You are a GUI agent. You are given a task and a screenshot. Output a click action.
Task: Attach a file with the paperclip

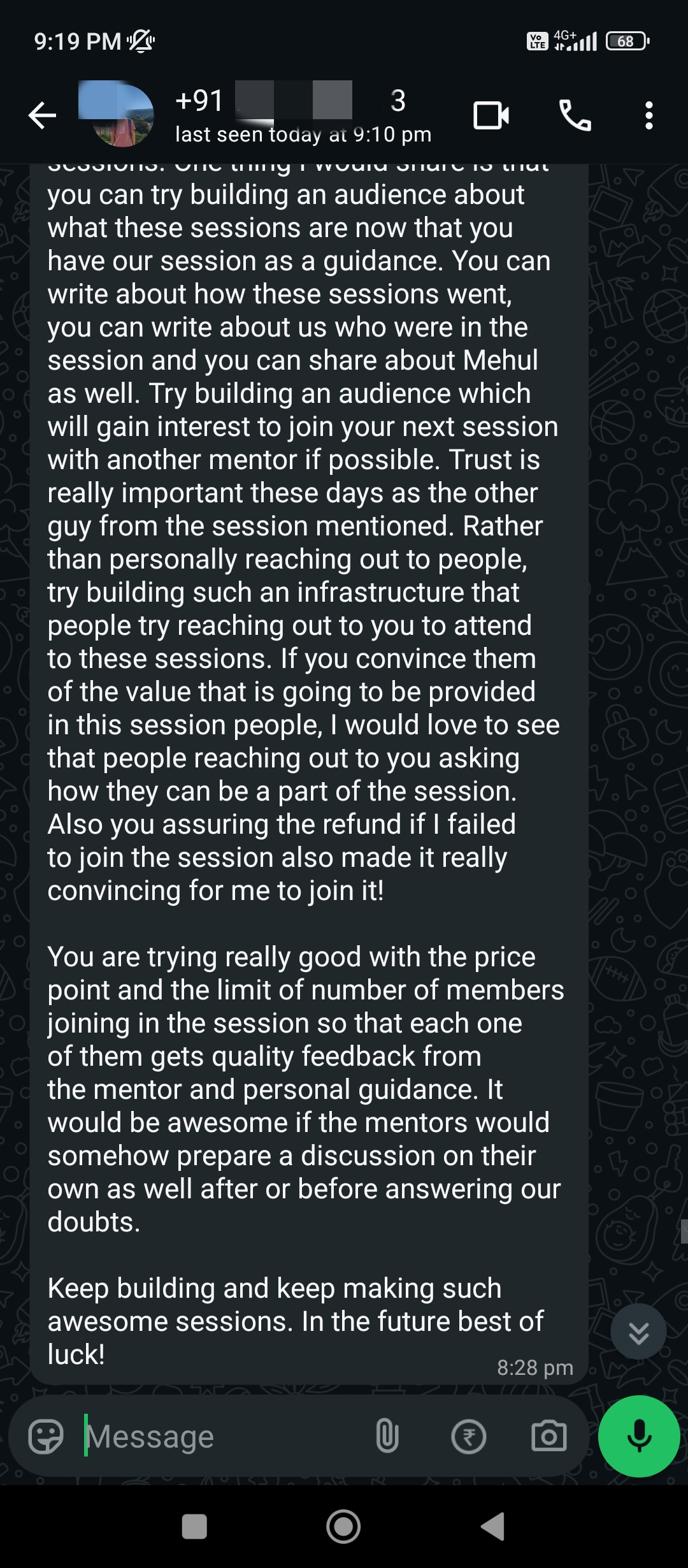387,1437
